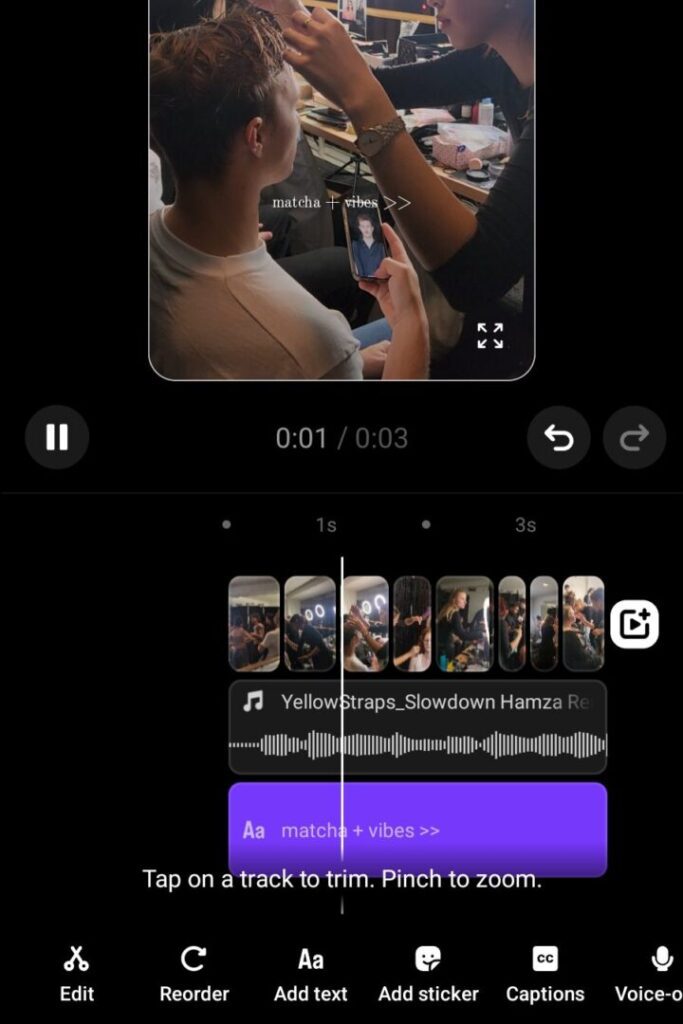This screenshot has width=683, height=1024.
Task: Undo the last edit
Action: [x=559, y=437]
